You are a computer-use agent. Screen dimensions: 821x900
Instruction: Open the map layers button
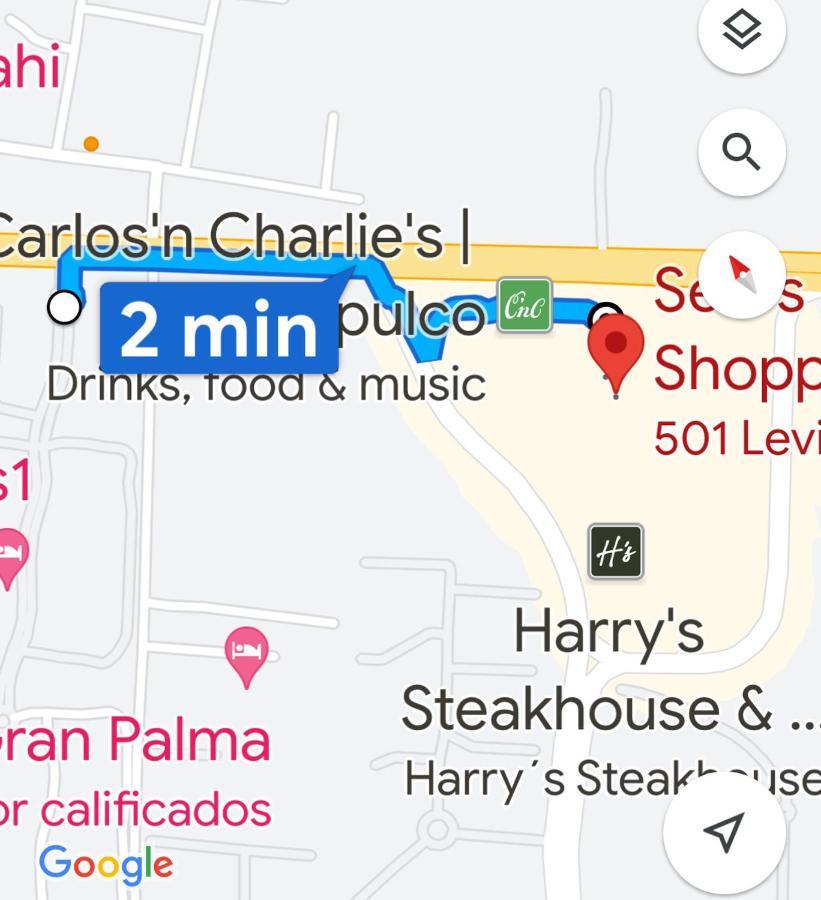pos(741,32)
